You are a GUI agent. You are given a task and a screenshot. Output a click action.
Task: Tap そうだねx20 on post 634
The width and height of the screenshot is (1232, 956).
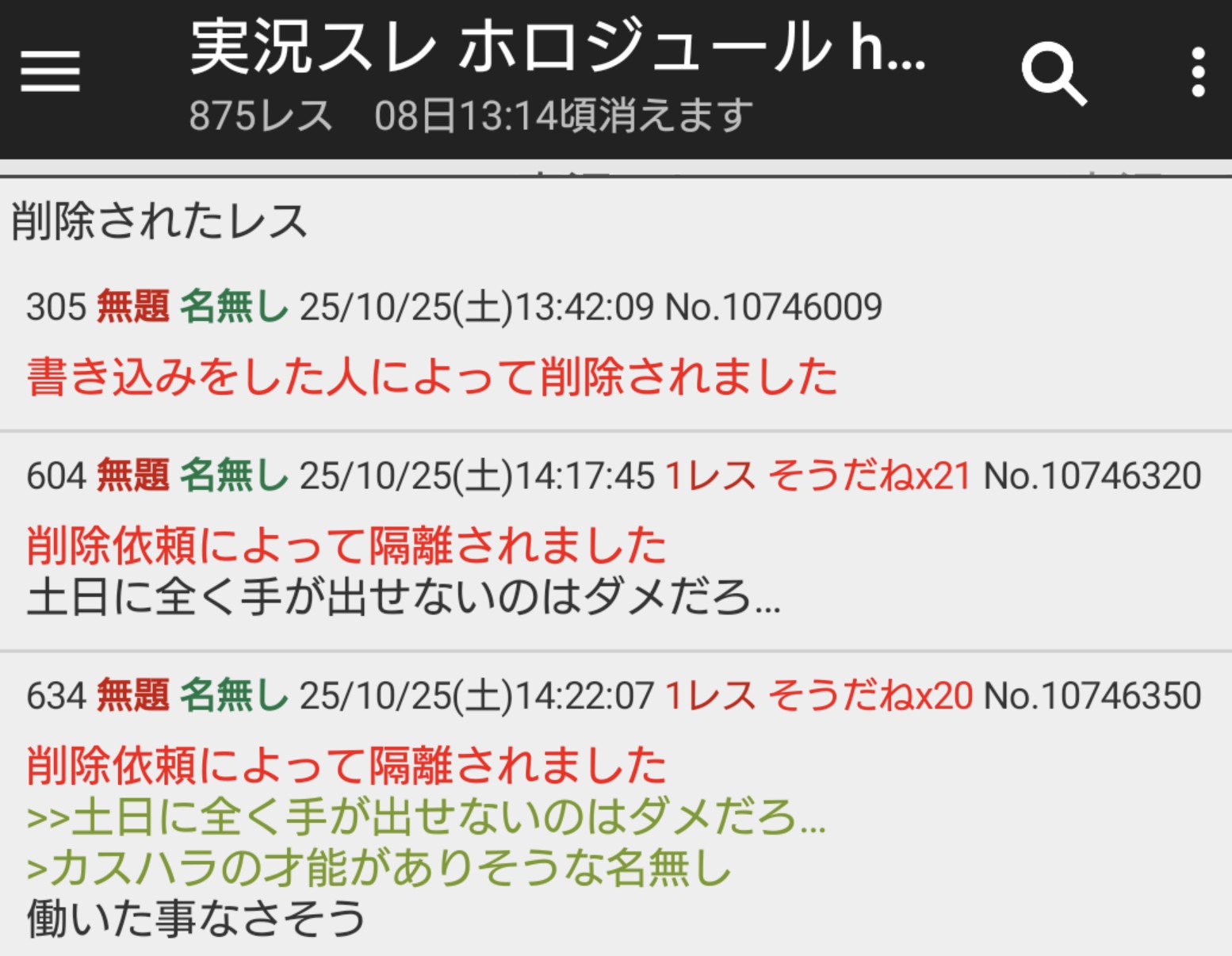[x=870, y=695]
